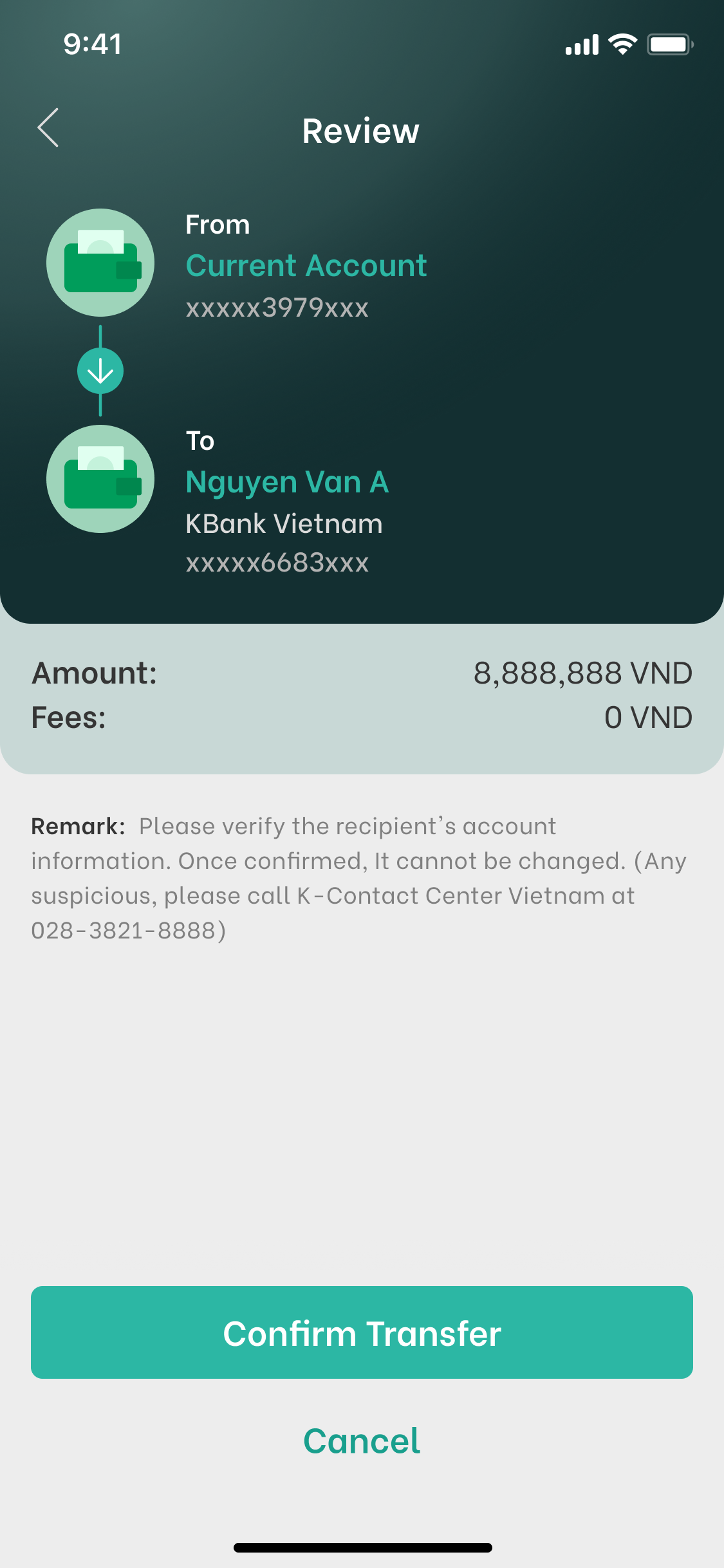
Task: Tap Cancel to abort the transfer
Action: [362, 1440]
